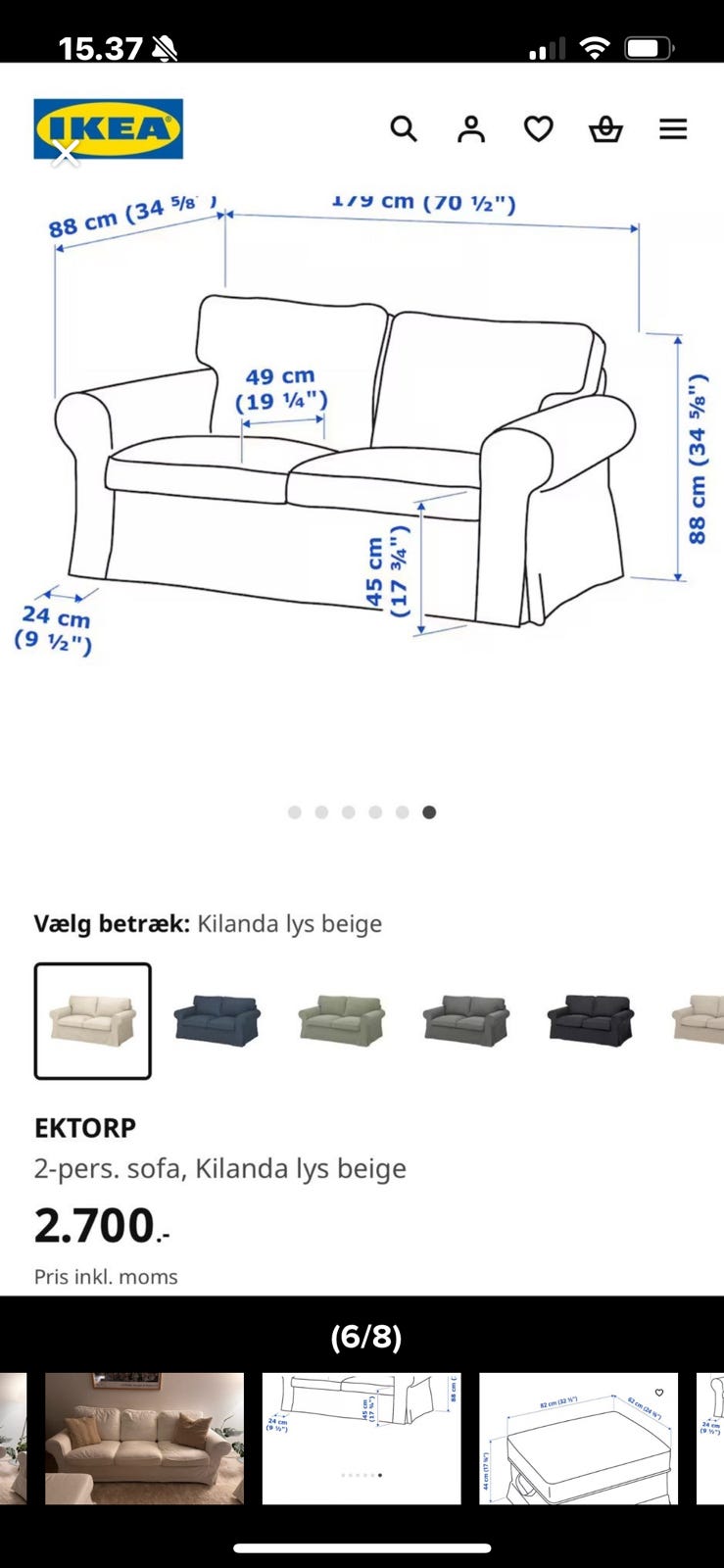Open the search icon
724x1568 pixels.
coord(404,128)
